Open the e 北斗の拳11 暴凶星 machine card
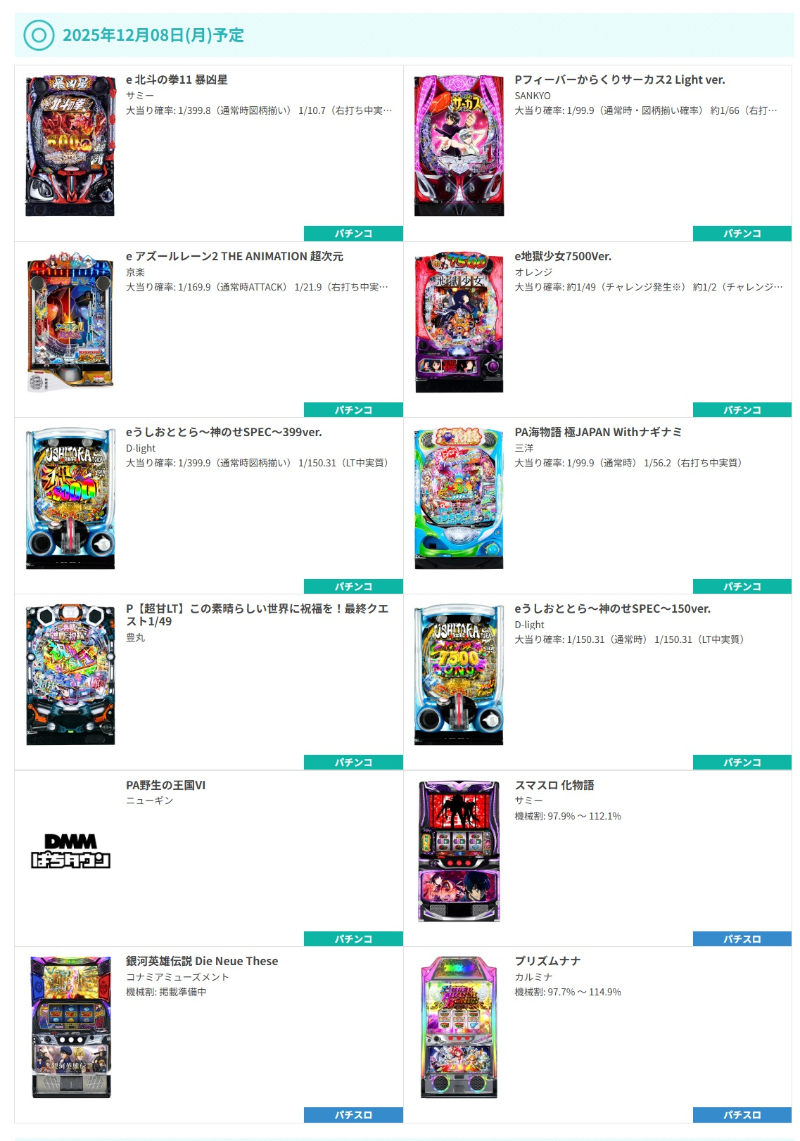This screenshot has width=800, height=1141. pyautogui.click(x=177, y=80)
